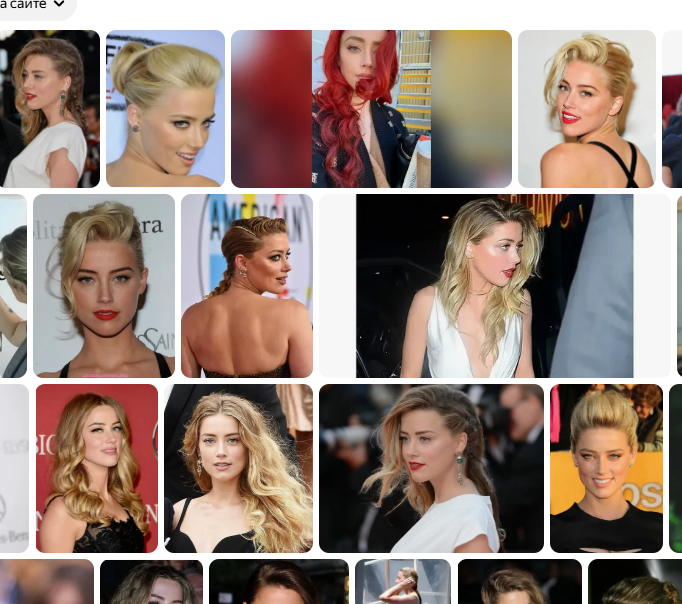Open the braid photo with photographers behind
The width and height of the screenshot is (682, 604).
pos(431,468)
